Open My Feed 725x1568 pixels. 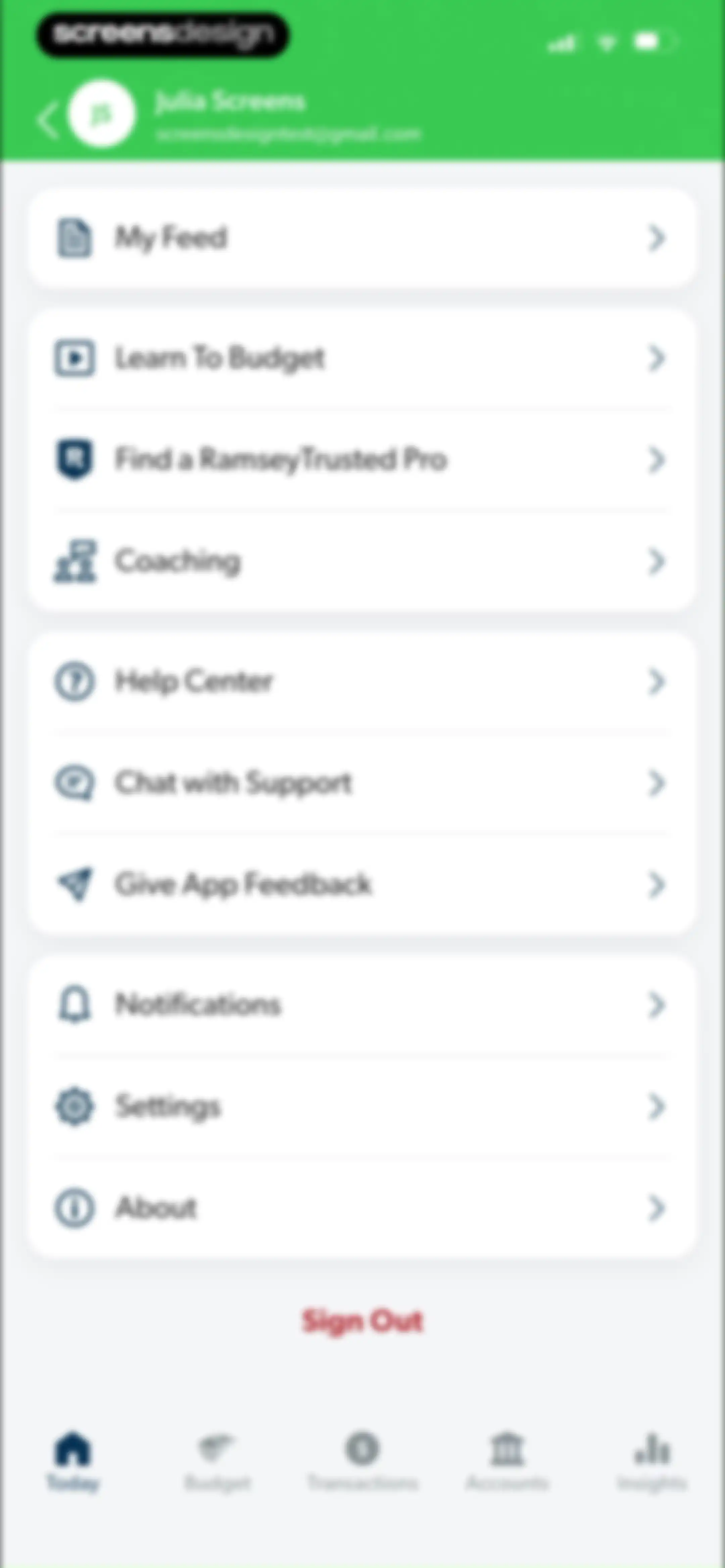(362, 237)
